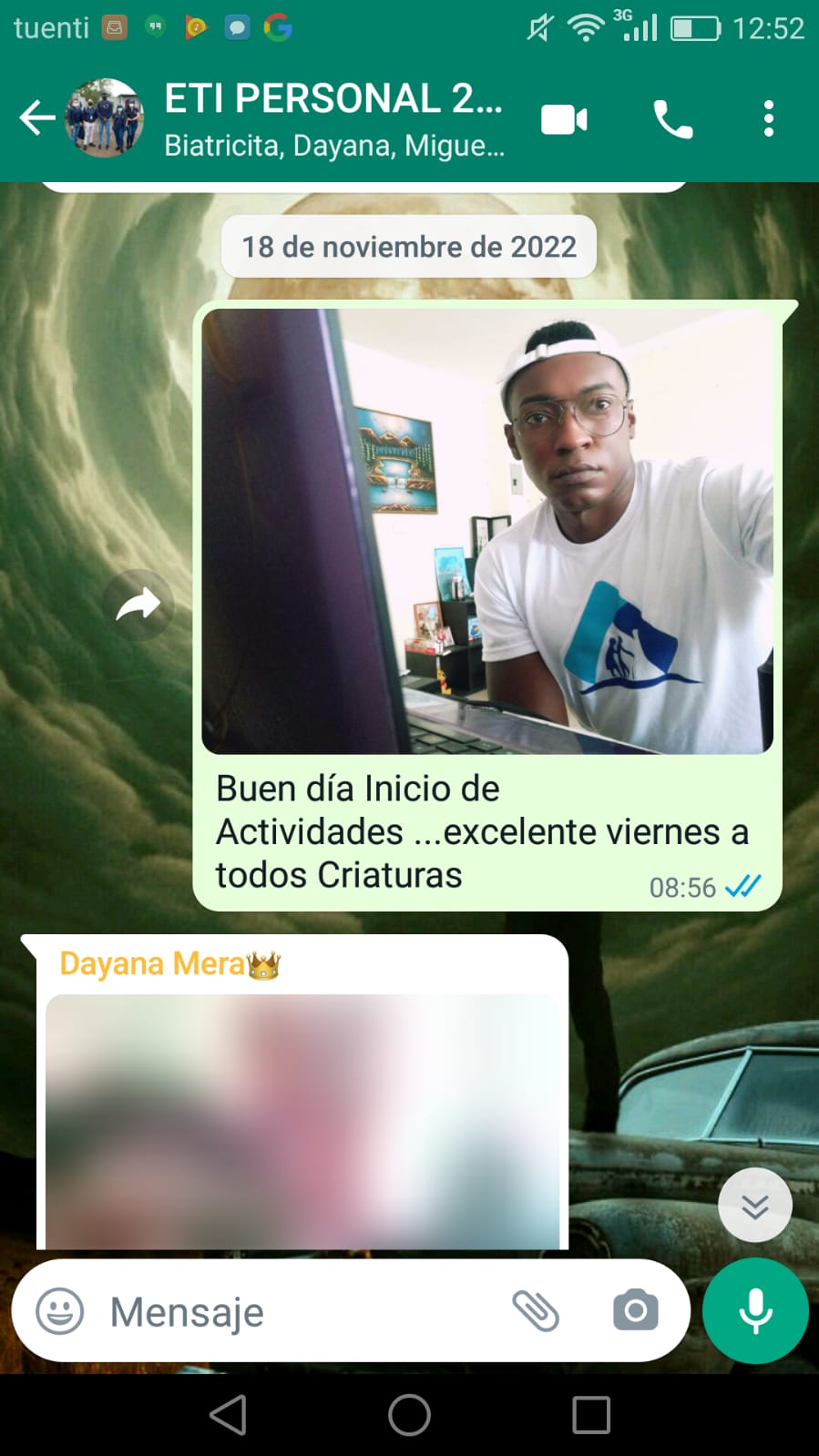Open the three-dot overflow menu
The image size is (819, 1456).
[768, 119]
